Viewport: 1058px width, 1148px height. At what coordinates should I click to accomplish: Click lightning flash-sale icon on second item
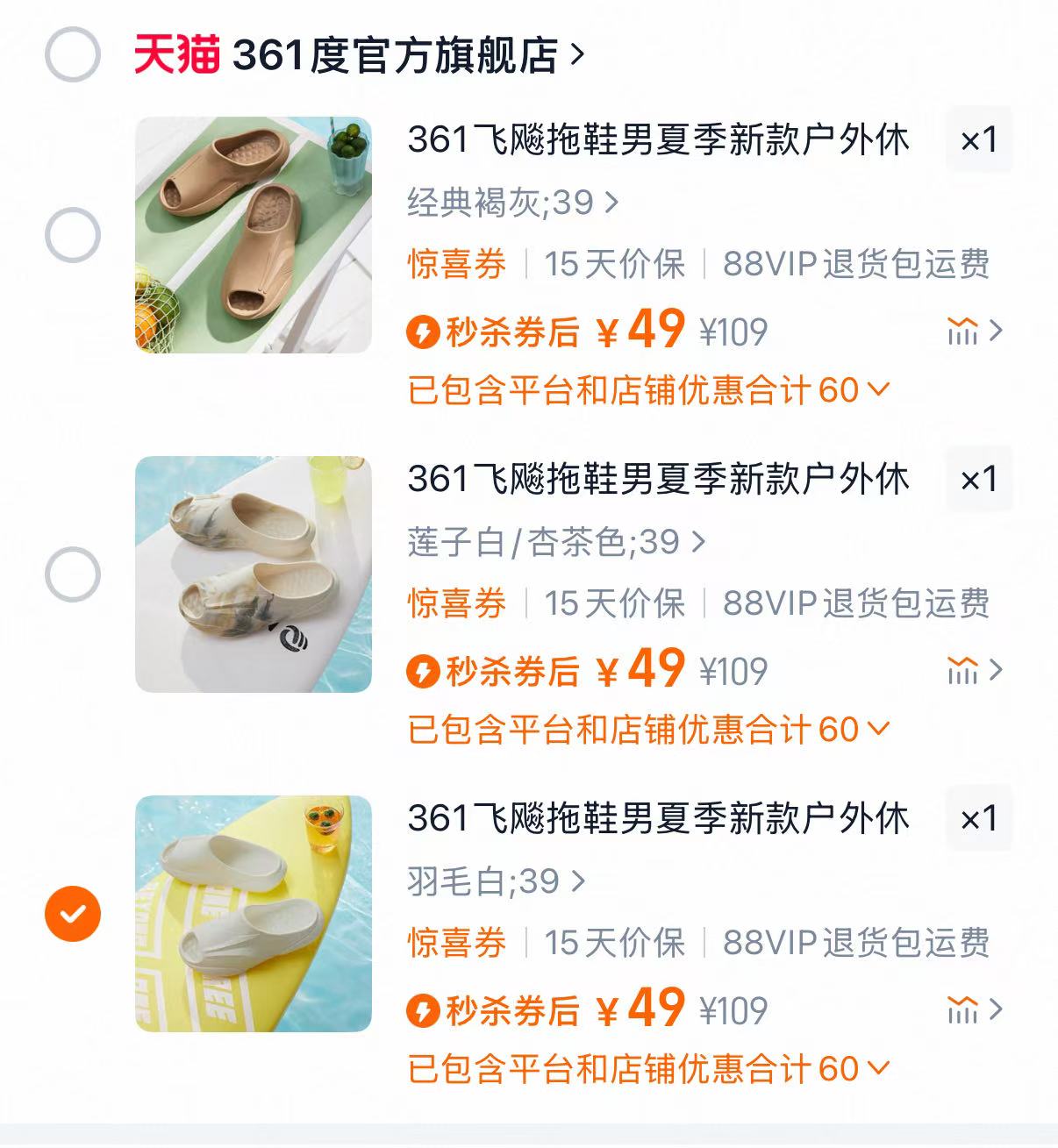pos(424,669)
